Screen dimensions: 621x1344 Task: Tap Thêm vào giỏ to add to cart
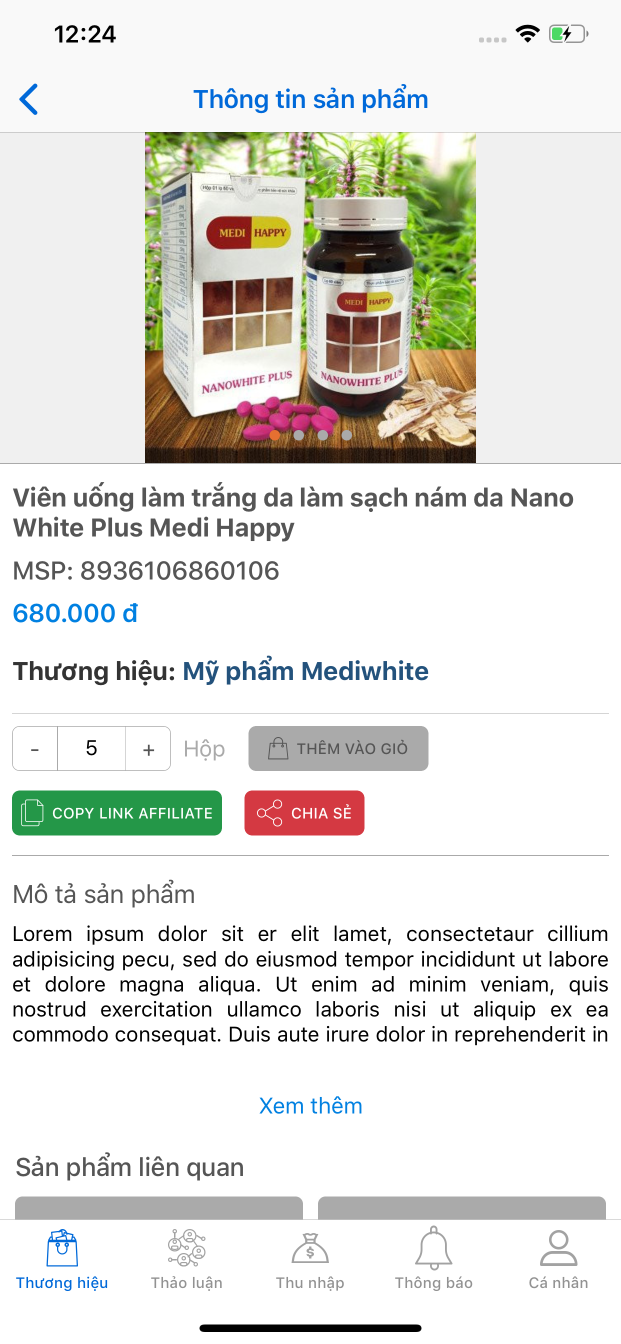tap(338, 749)
